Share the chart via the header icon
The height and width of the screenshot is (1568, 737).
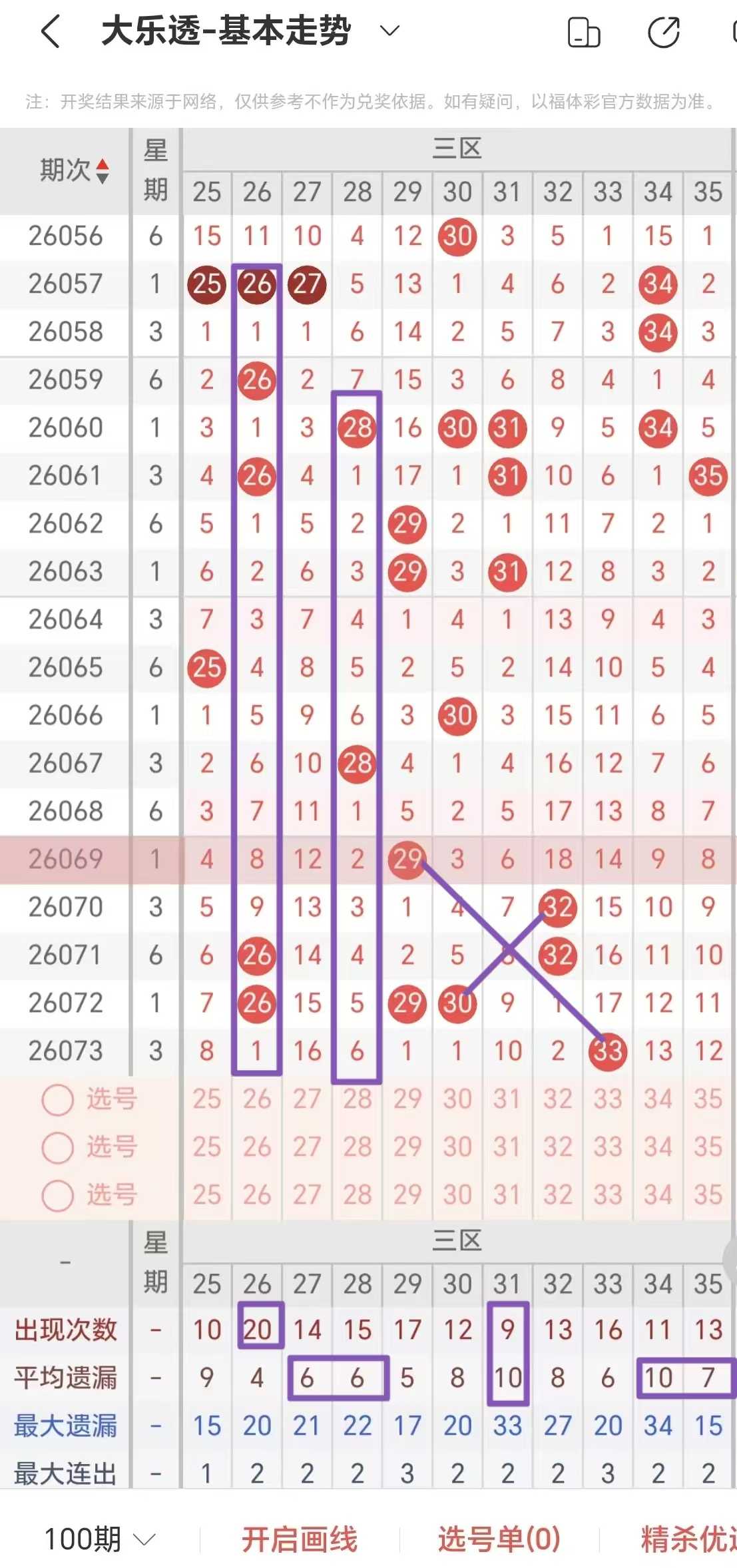pyautogui.click(x=664, y=33)
